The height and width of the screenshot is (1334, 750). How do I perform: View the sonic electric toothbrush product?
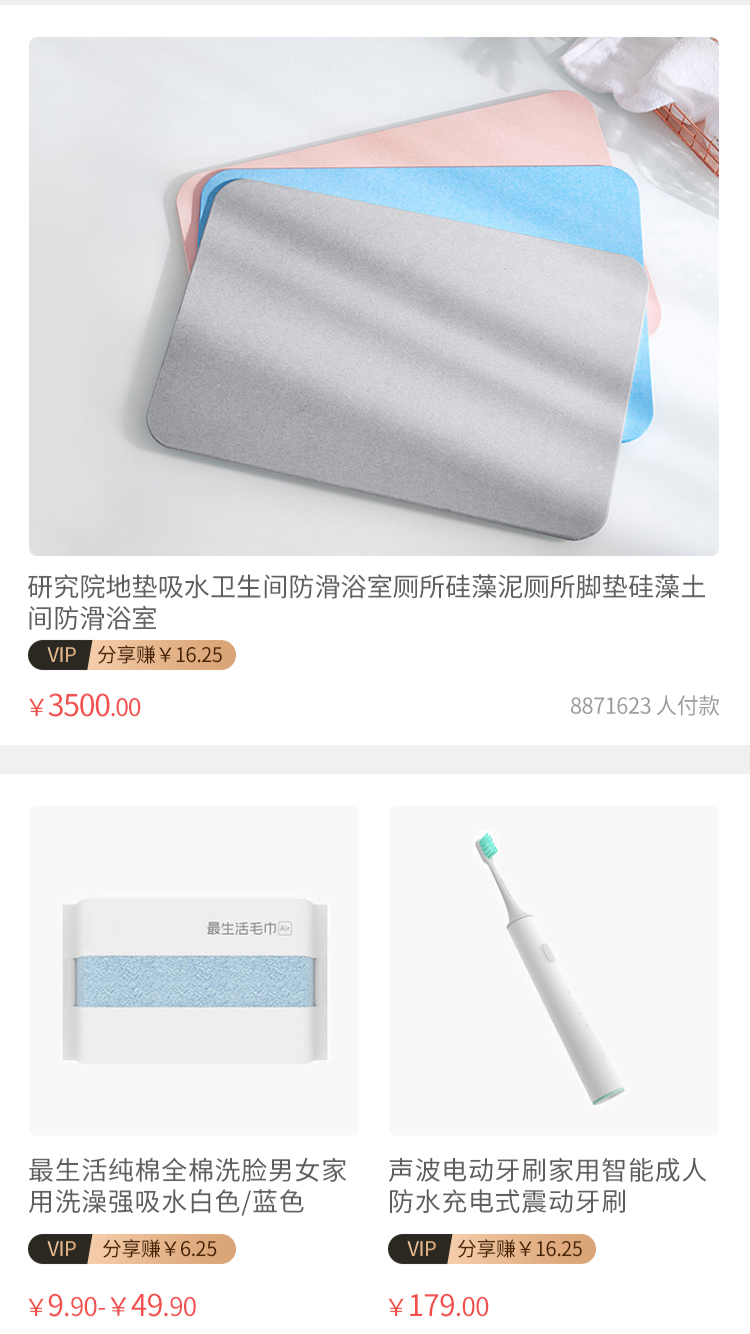553,970
